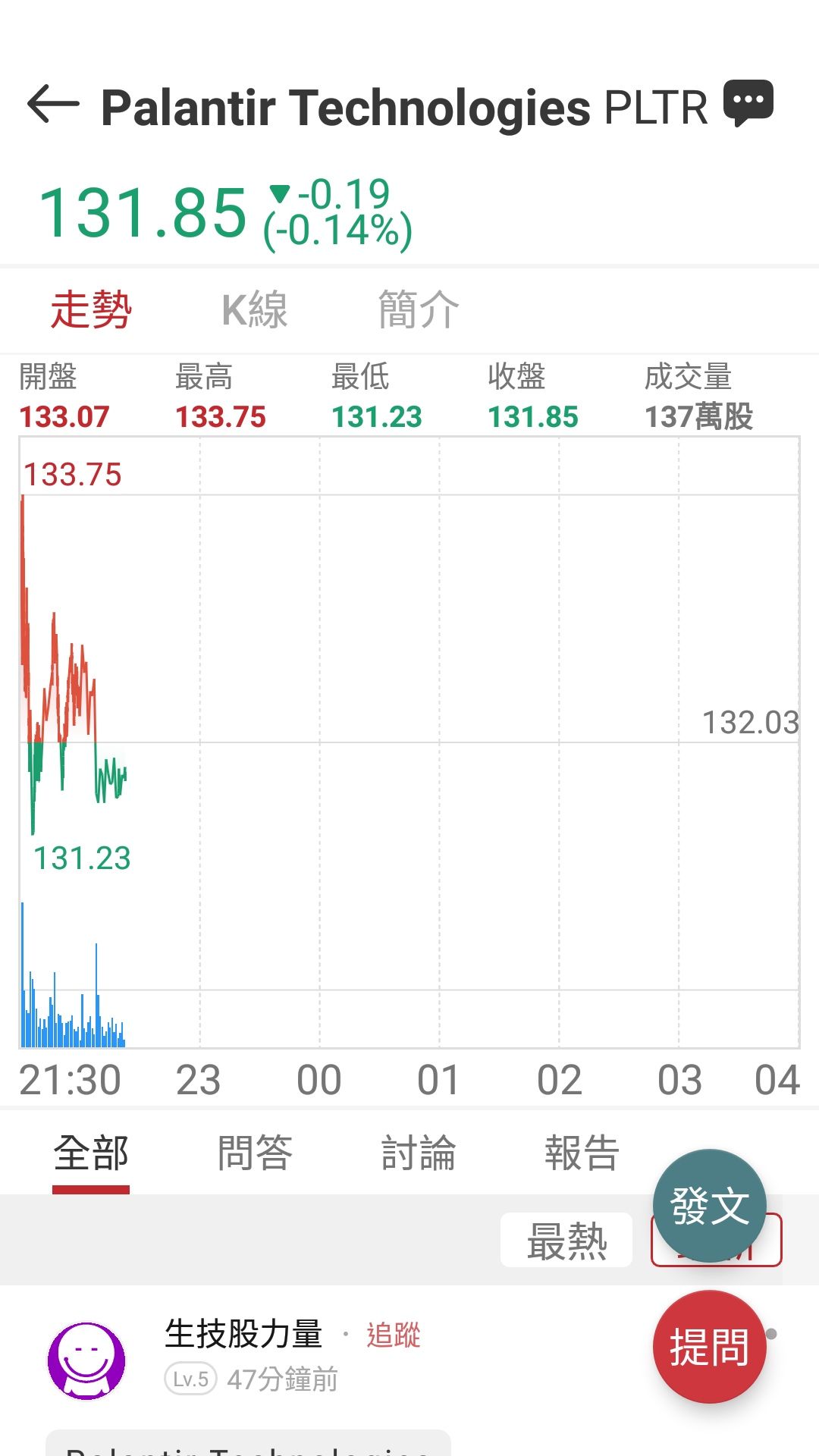The image size is (819, 1456).
Task: Switch to the 問答 tab
Action: [255, 1153]
